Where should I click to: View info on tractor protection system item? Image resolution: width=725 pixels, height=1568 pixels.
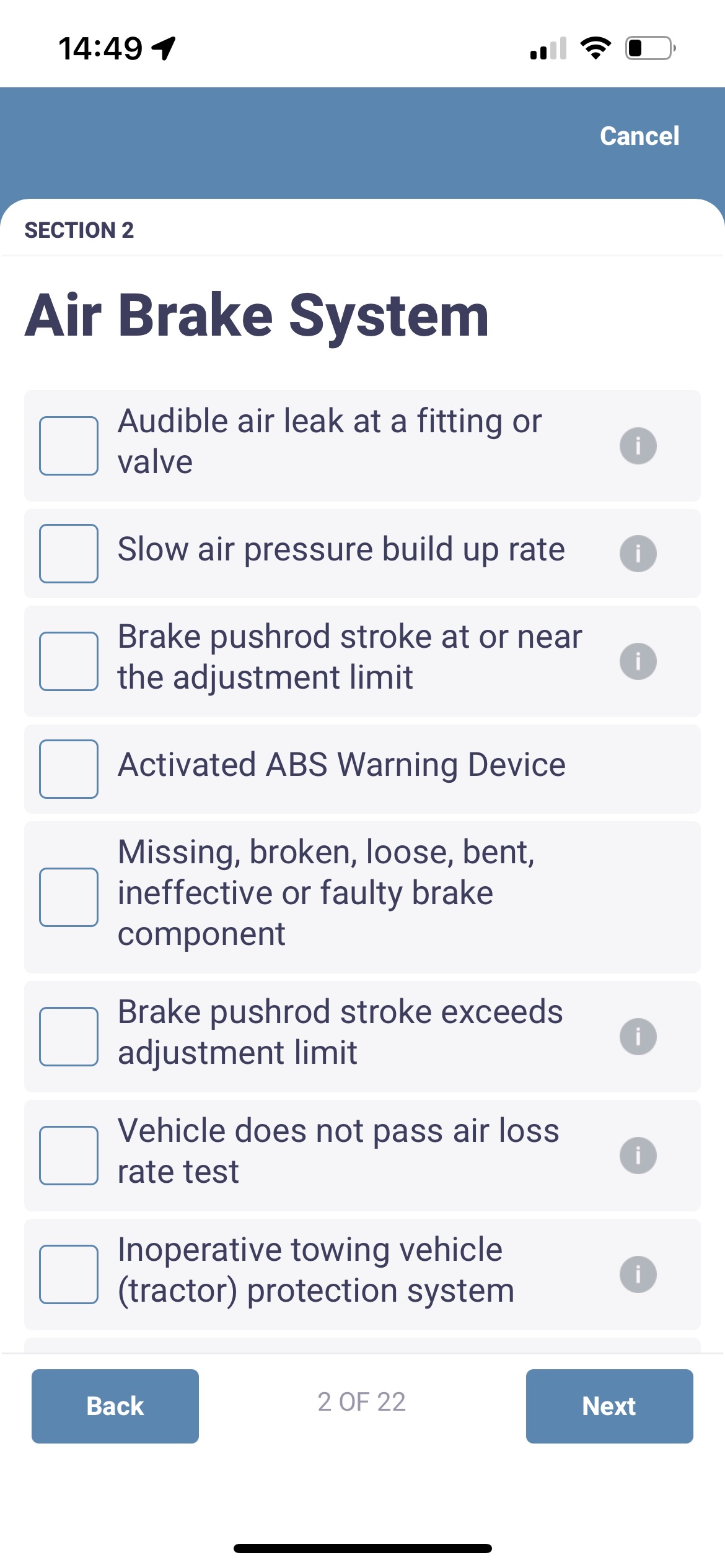[x=638, y=1274]
